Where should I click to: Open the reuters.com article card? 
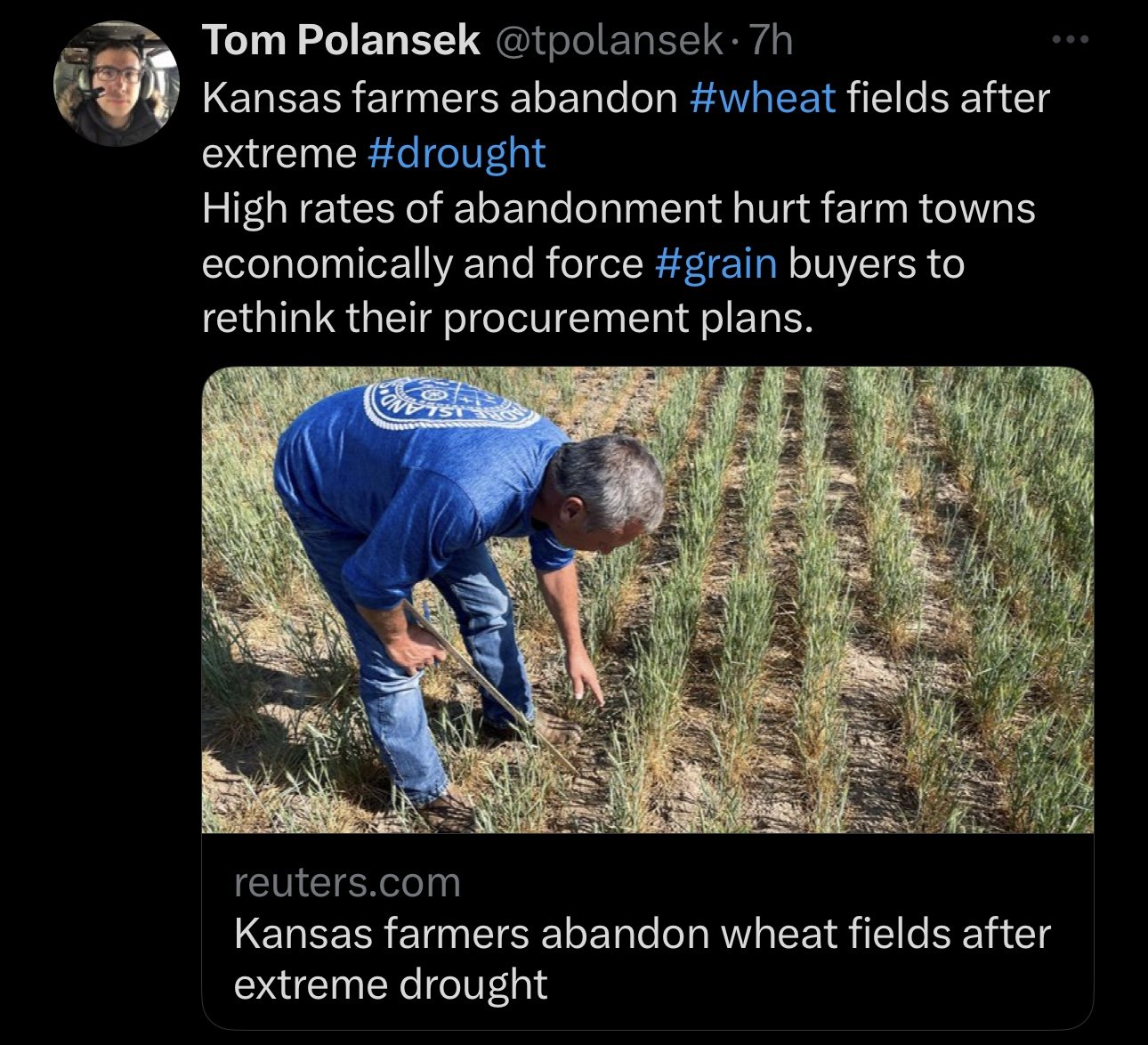[x=648, y=698]
